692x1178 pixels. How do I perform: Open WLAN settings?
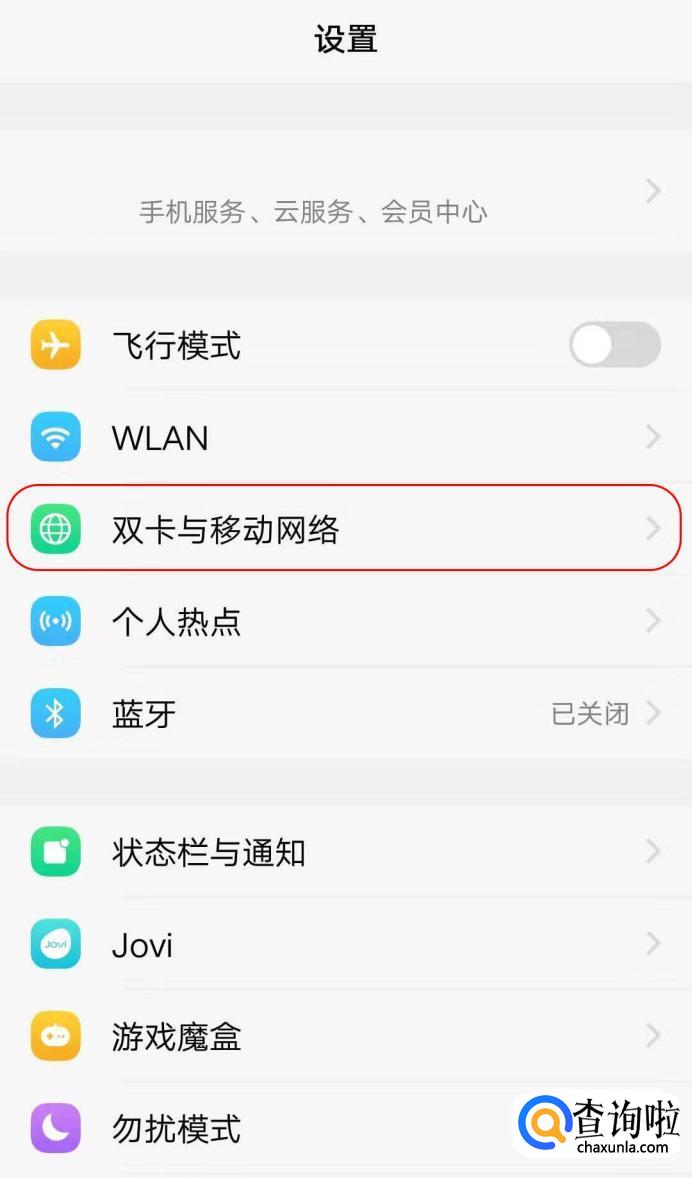(x=346, y=437)
